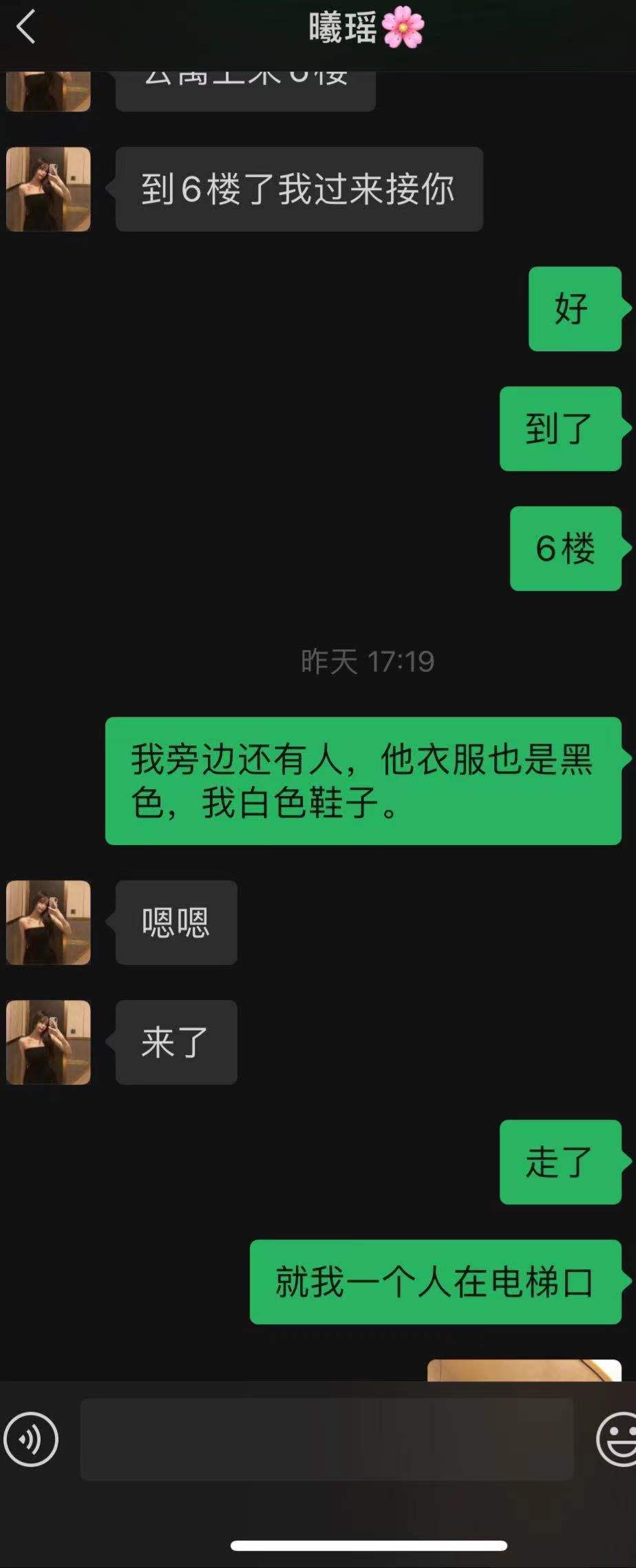
Task: Open the emoji picker
Action: pyautogui.click(x=616, y=1439)
